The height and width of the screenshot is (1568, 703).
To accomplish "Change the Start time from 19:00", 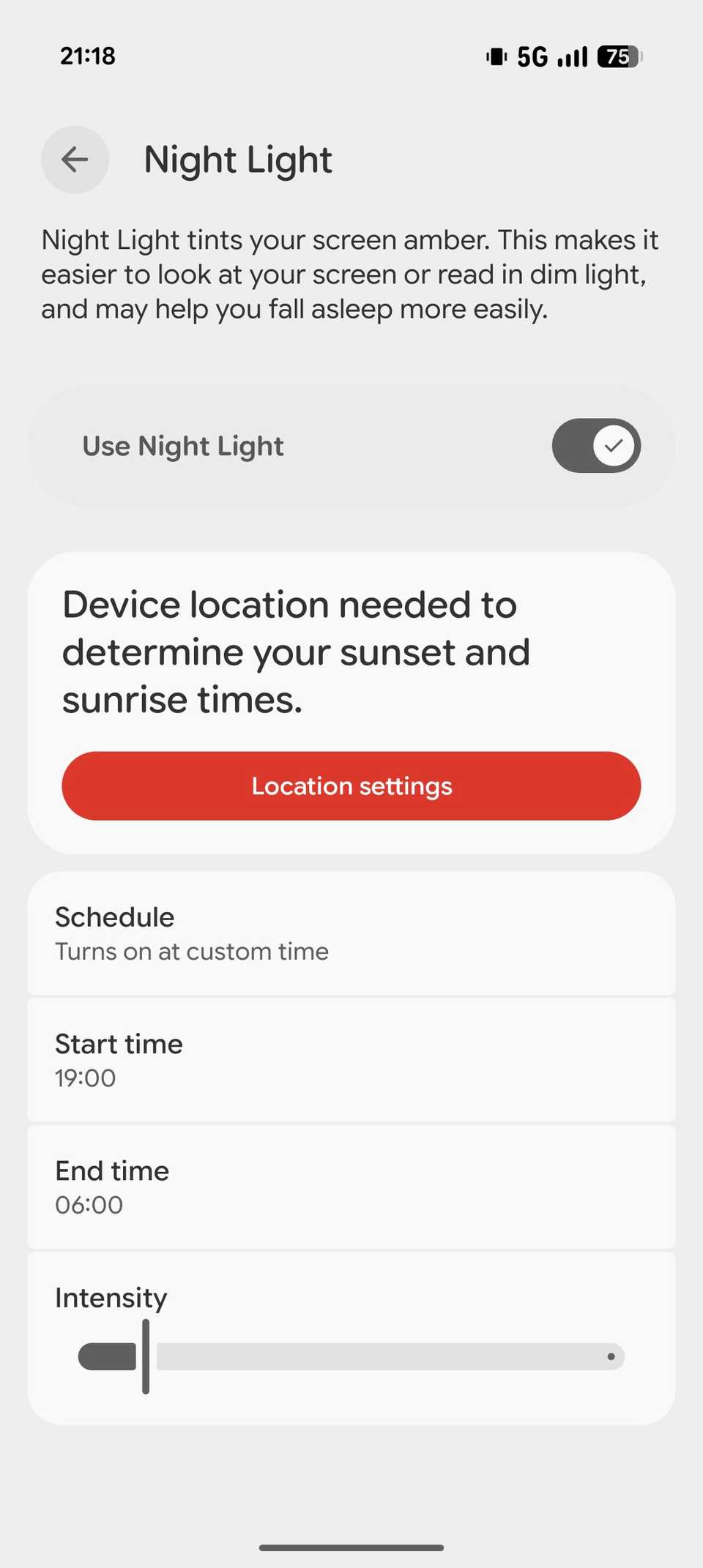I will pos(351,1059).
